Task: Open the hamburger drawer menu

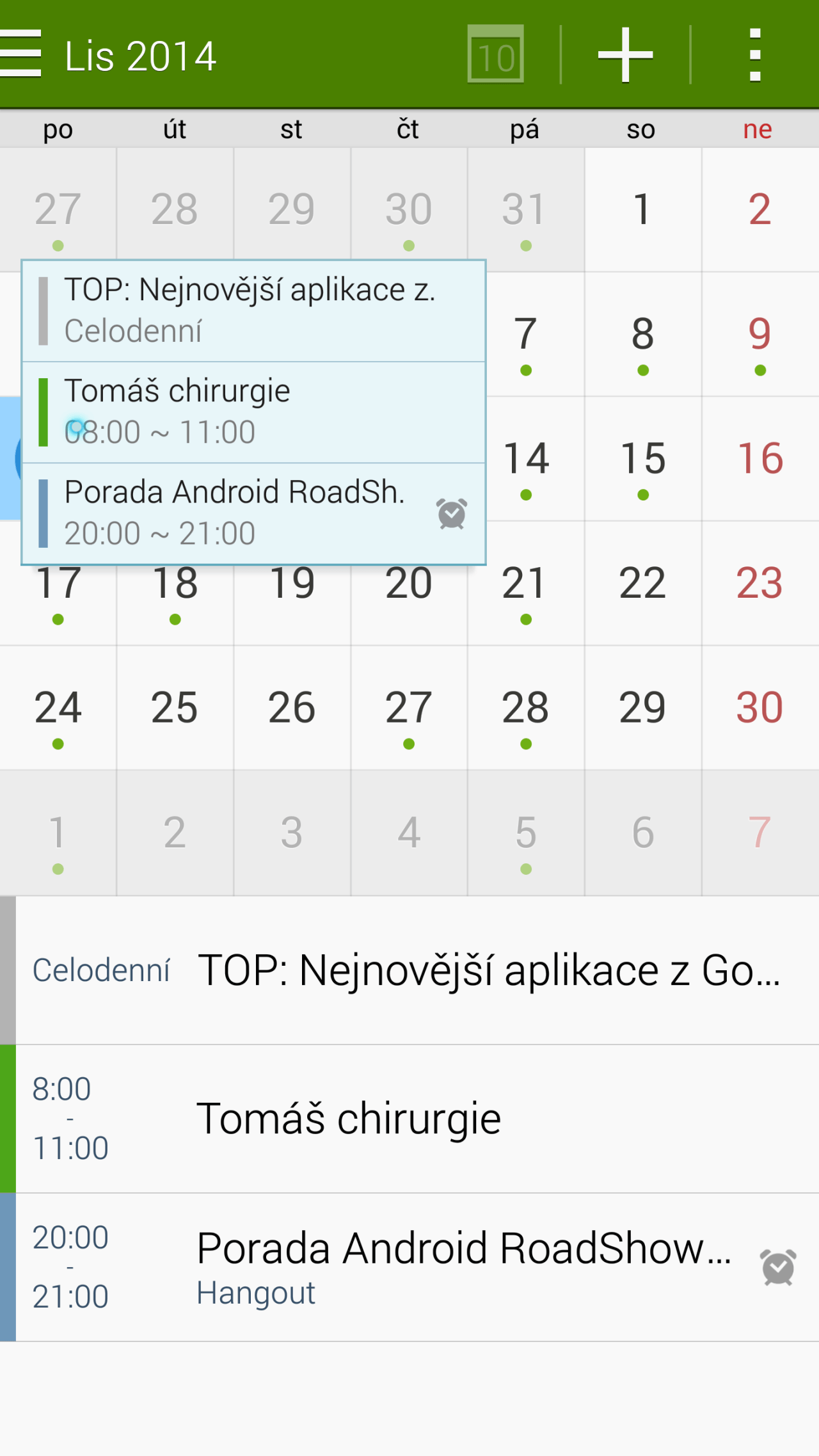Action: point(20,54)
